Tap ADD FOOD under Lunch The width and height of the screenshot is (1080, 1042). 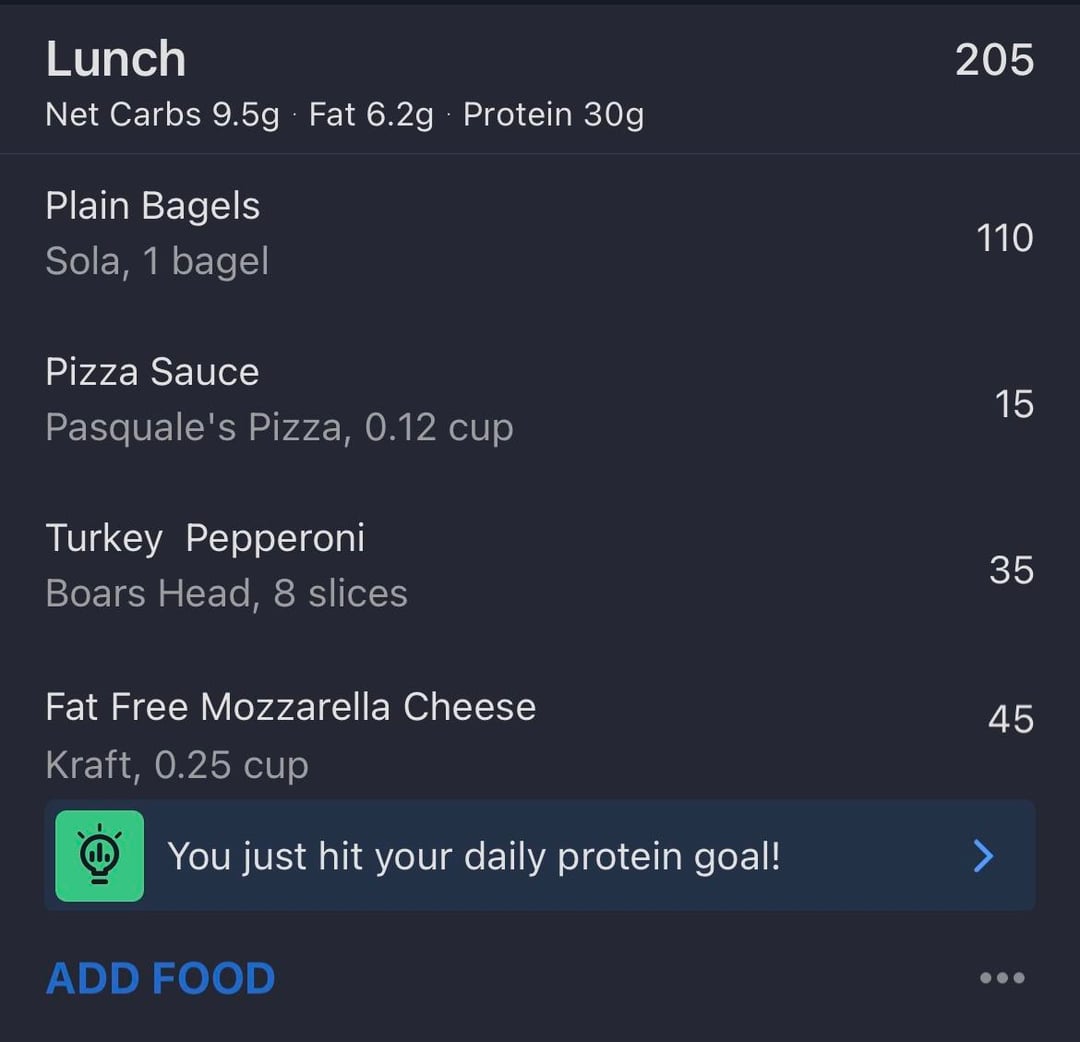click(161, 978)
